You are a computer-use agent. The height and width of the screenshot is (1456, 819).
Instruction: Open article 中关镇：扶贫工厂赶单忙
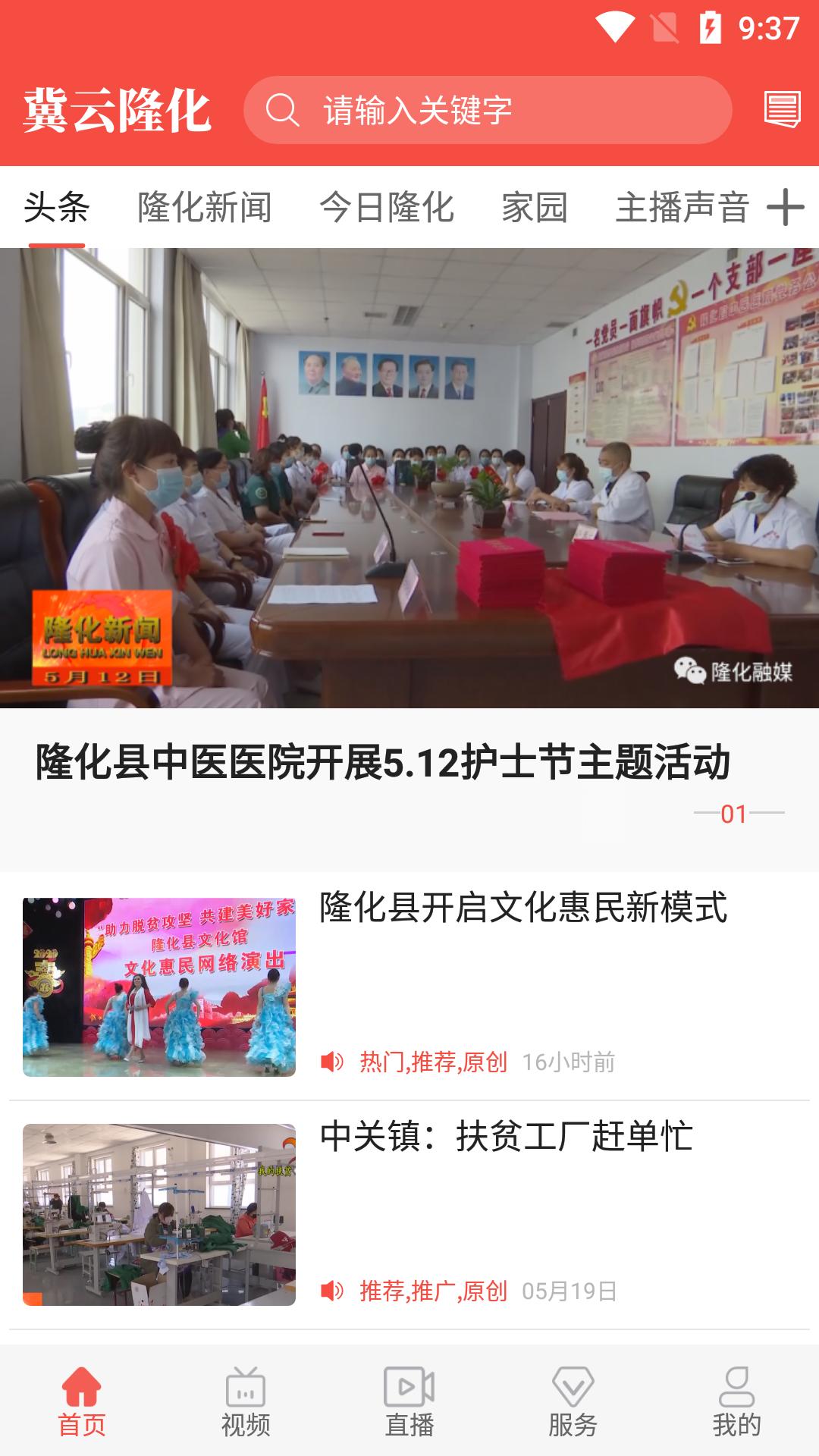(x=506, y=1137)
